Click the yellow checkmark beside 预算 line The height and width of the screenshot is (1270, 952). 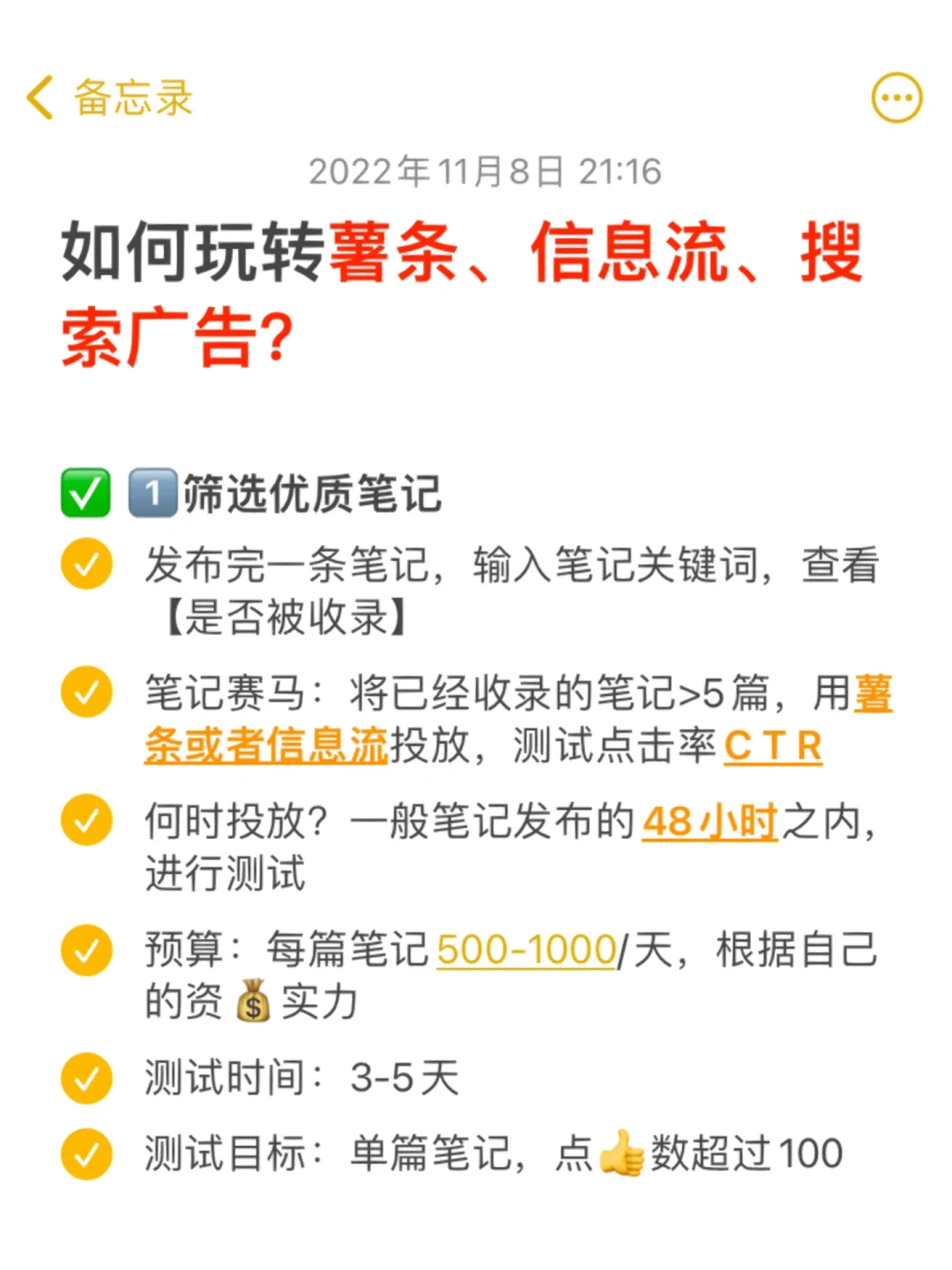[86, 948]
